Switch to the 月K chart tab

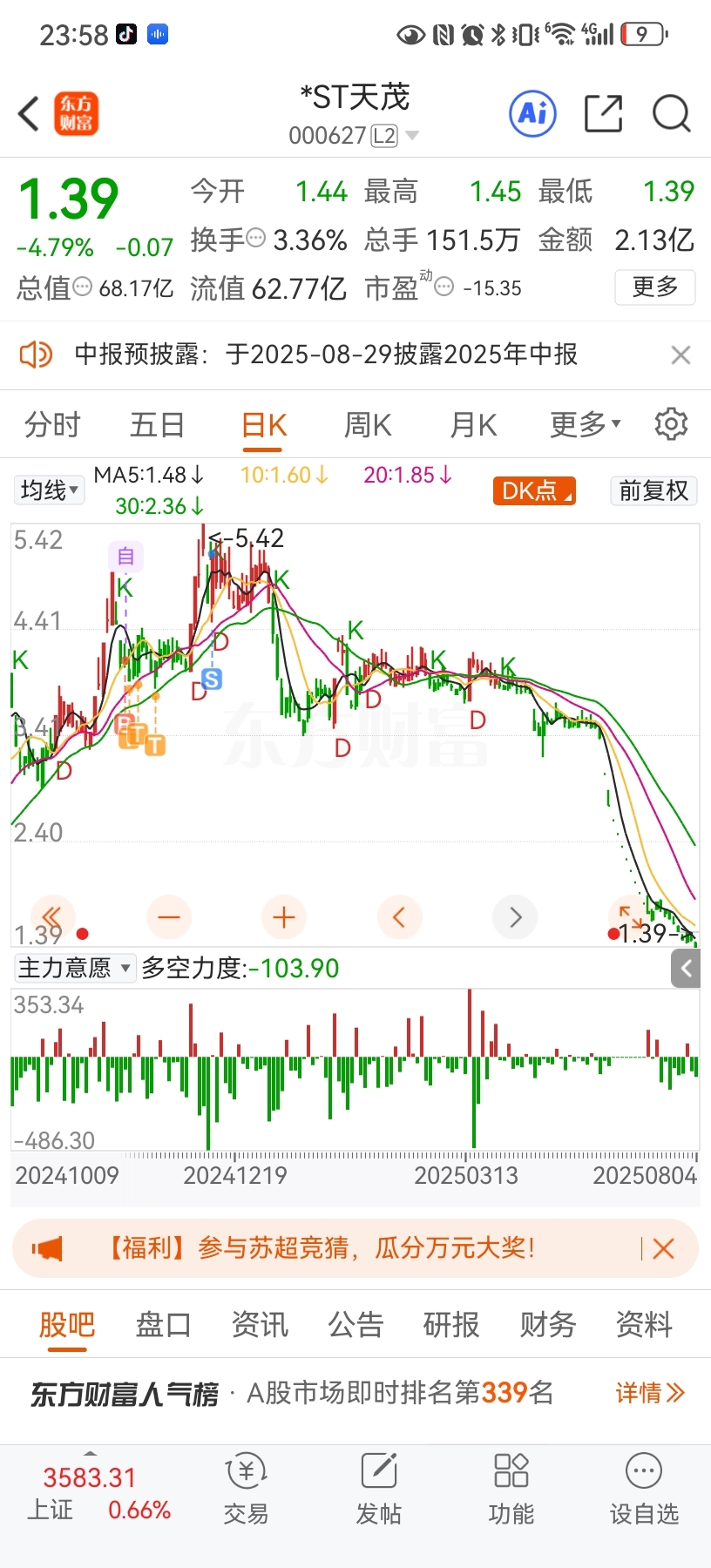(x=473, y=425)
